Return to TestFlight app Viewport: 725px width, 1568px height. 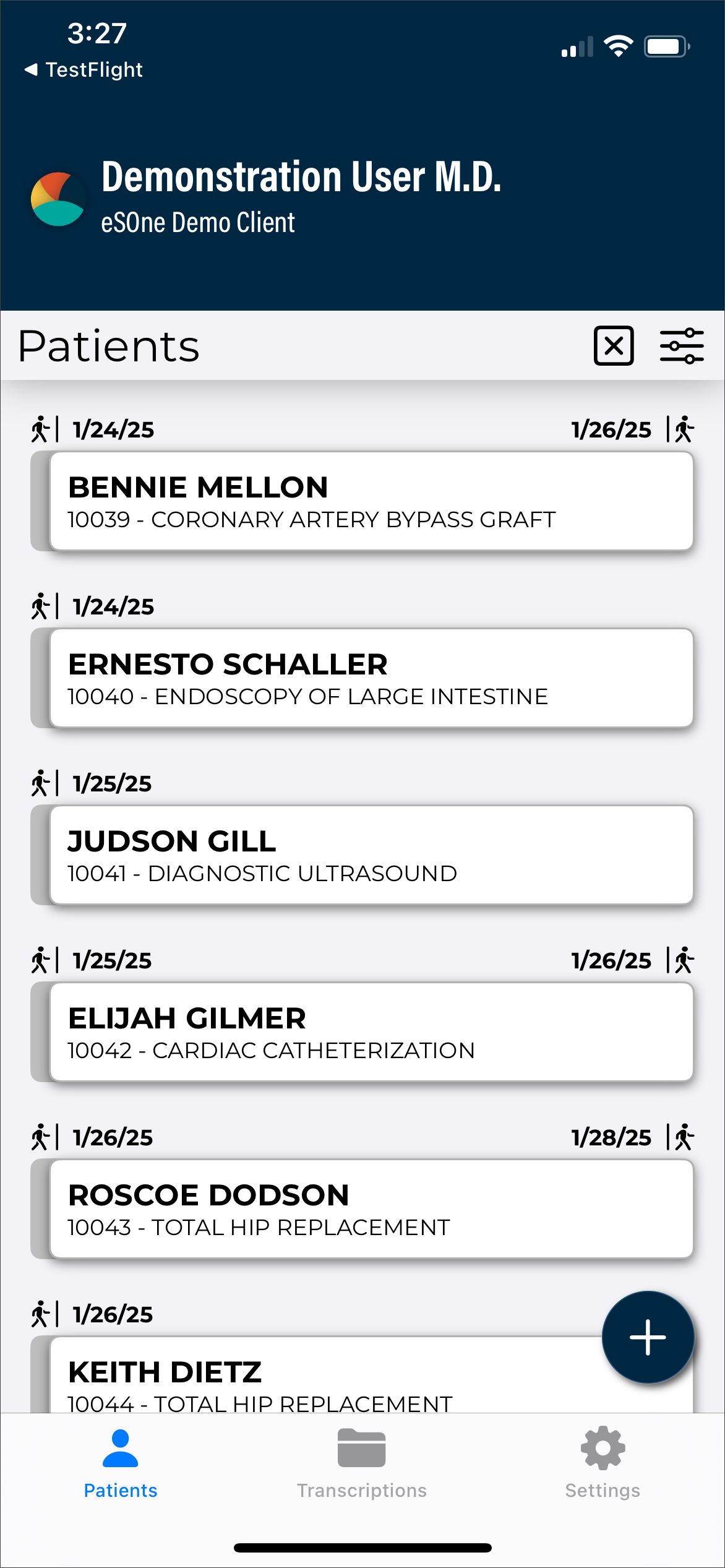(84, 70)
